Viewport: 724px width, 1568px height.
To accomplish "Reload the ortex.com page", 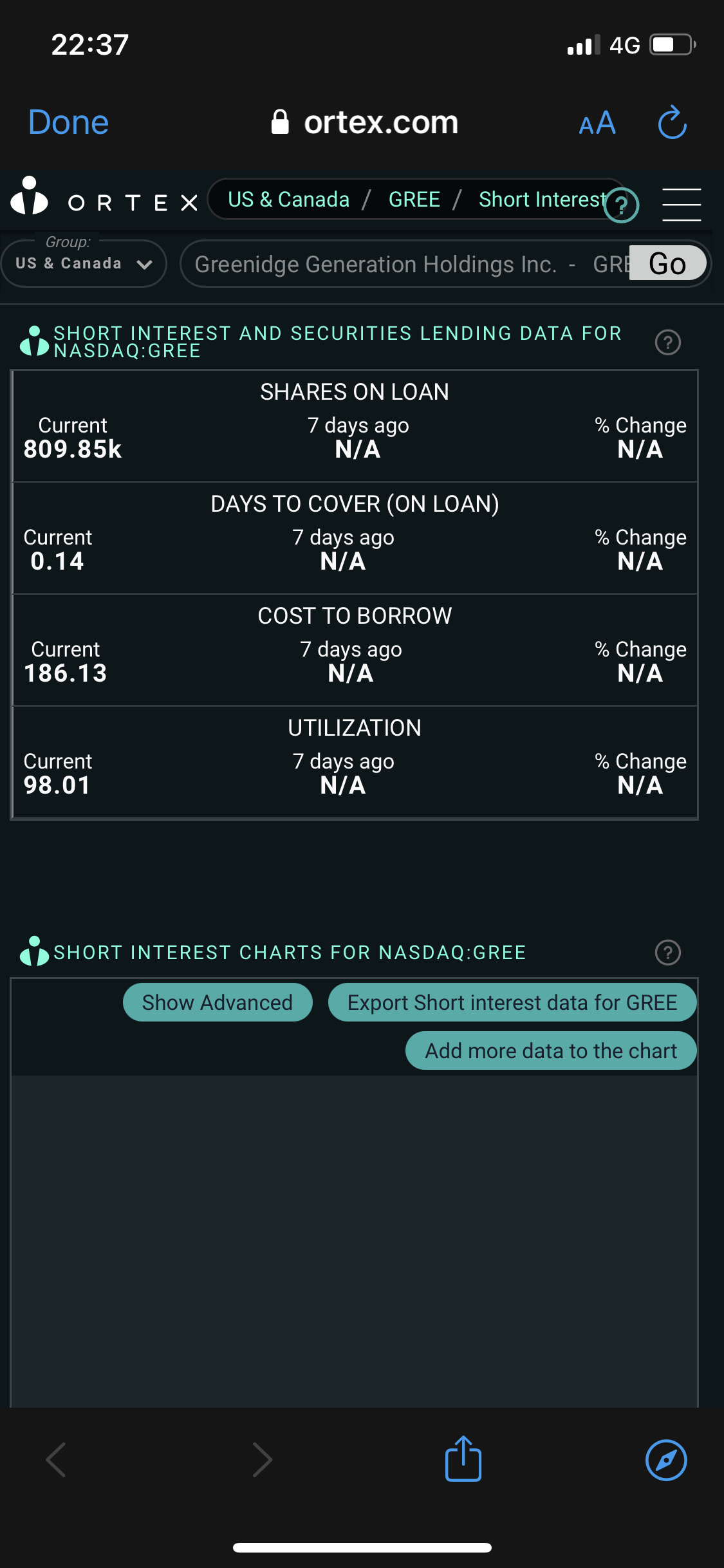I will pos(673,122).
